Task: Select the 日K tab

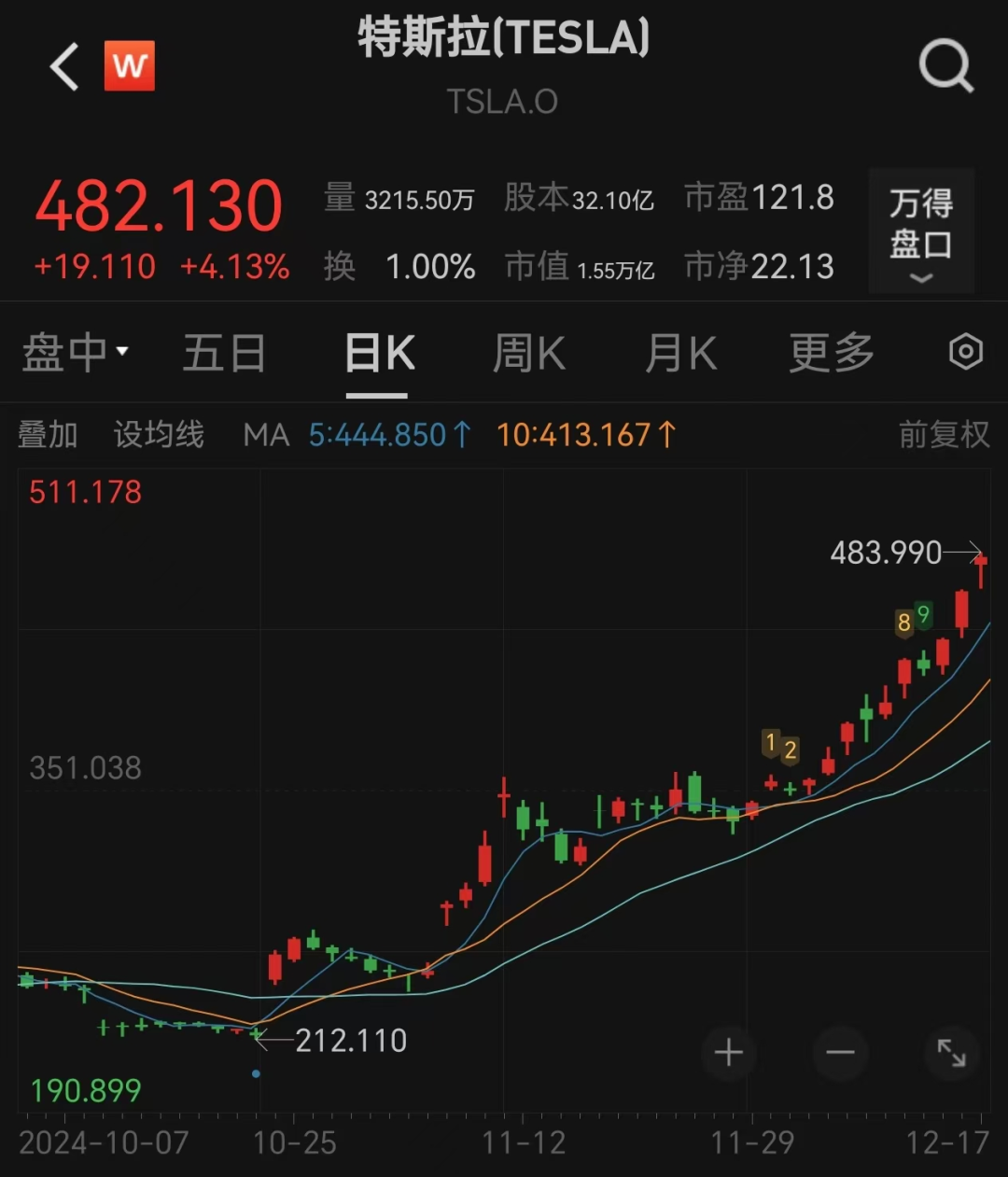Action: pos(379,353)
